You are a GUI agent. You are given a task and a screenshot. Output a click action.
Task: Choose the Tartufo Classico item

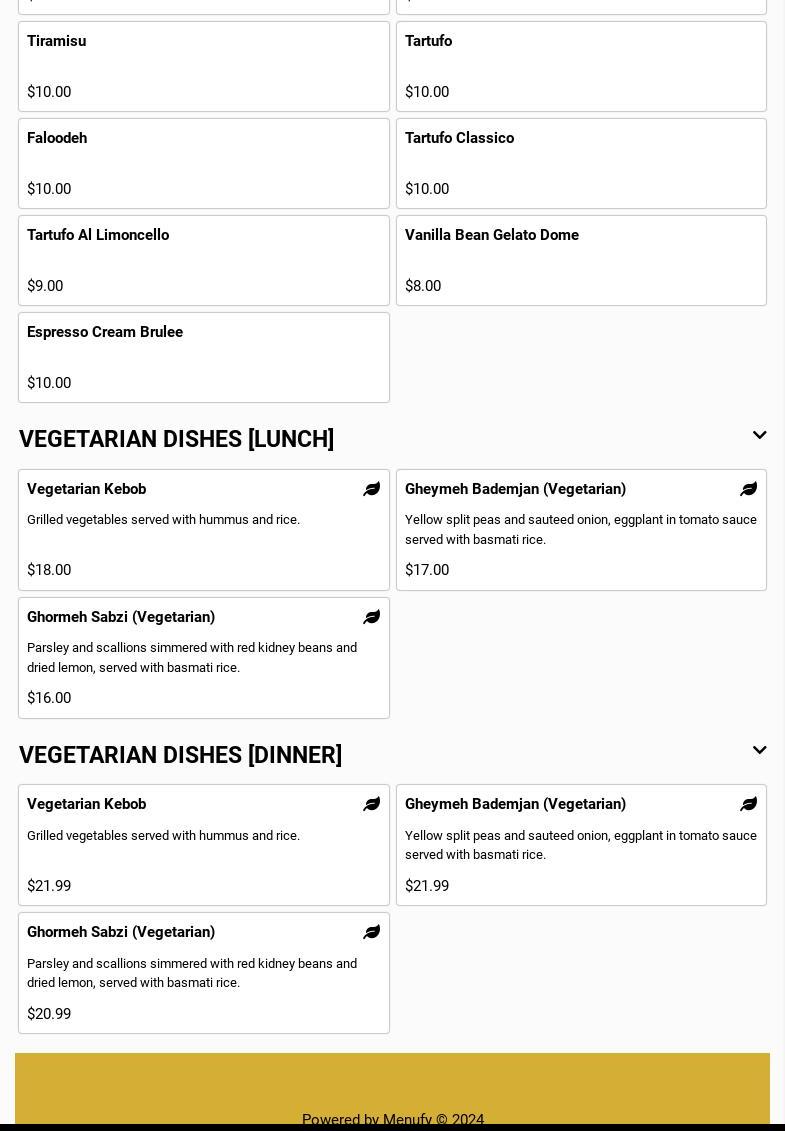tap(581, 163)
